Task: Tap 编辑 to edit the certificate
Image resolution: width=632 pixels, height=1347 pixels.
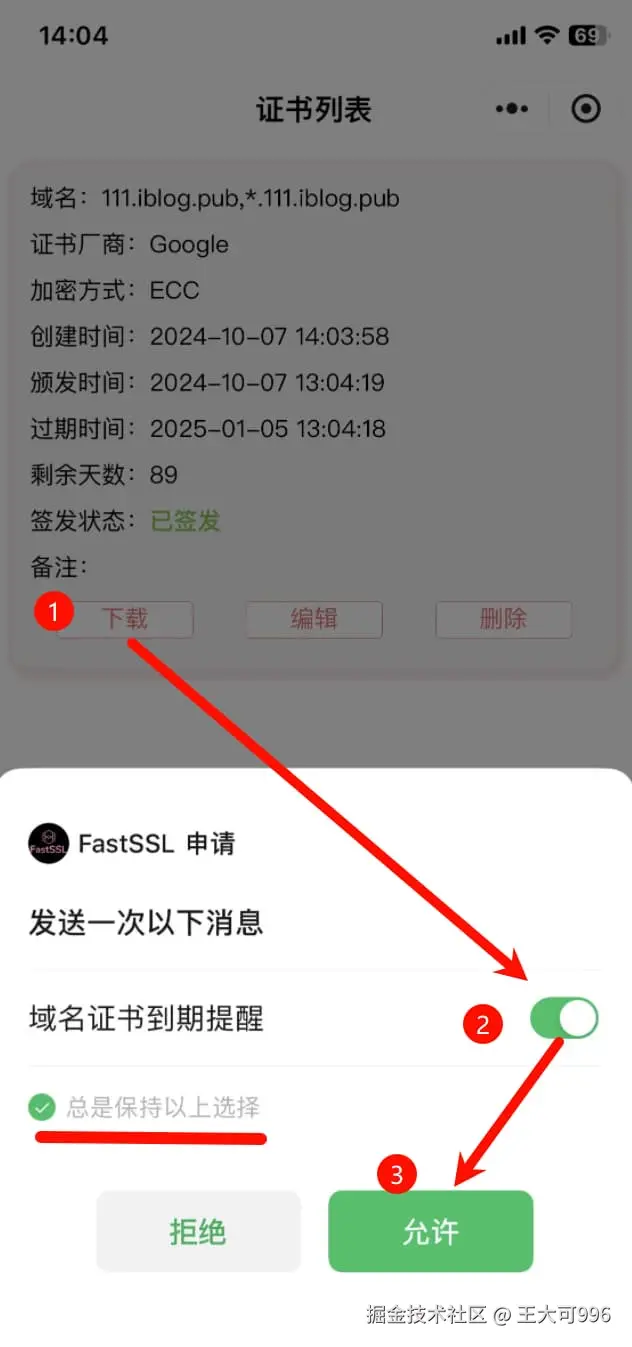Action: (314, 619)
